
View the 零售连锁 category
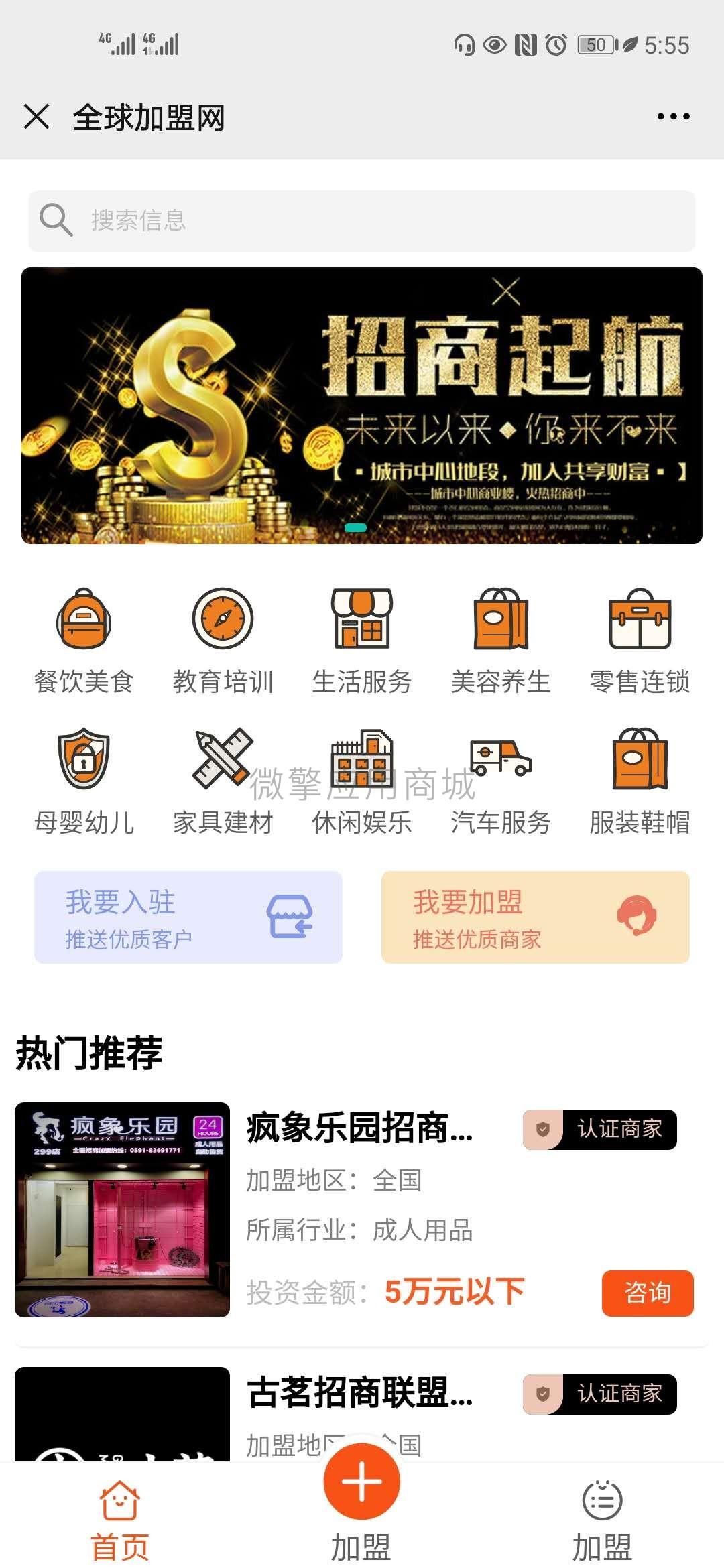pyautogui.click(x=640, y=640)
